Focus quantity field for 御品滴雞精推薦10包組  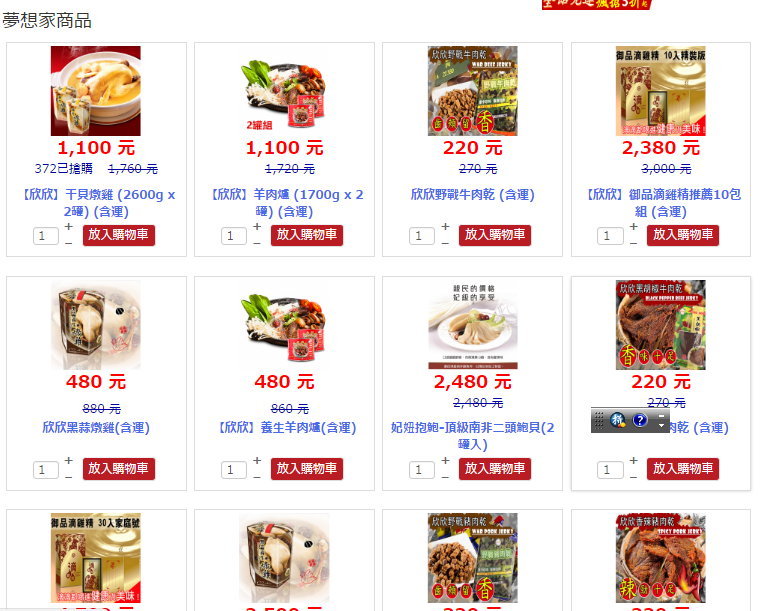pyautogui.click(x=610, y=236)
